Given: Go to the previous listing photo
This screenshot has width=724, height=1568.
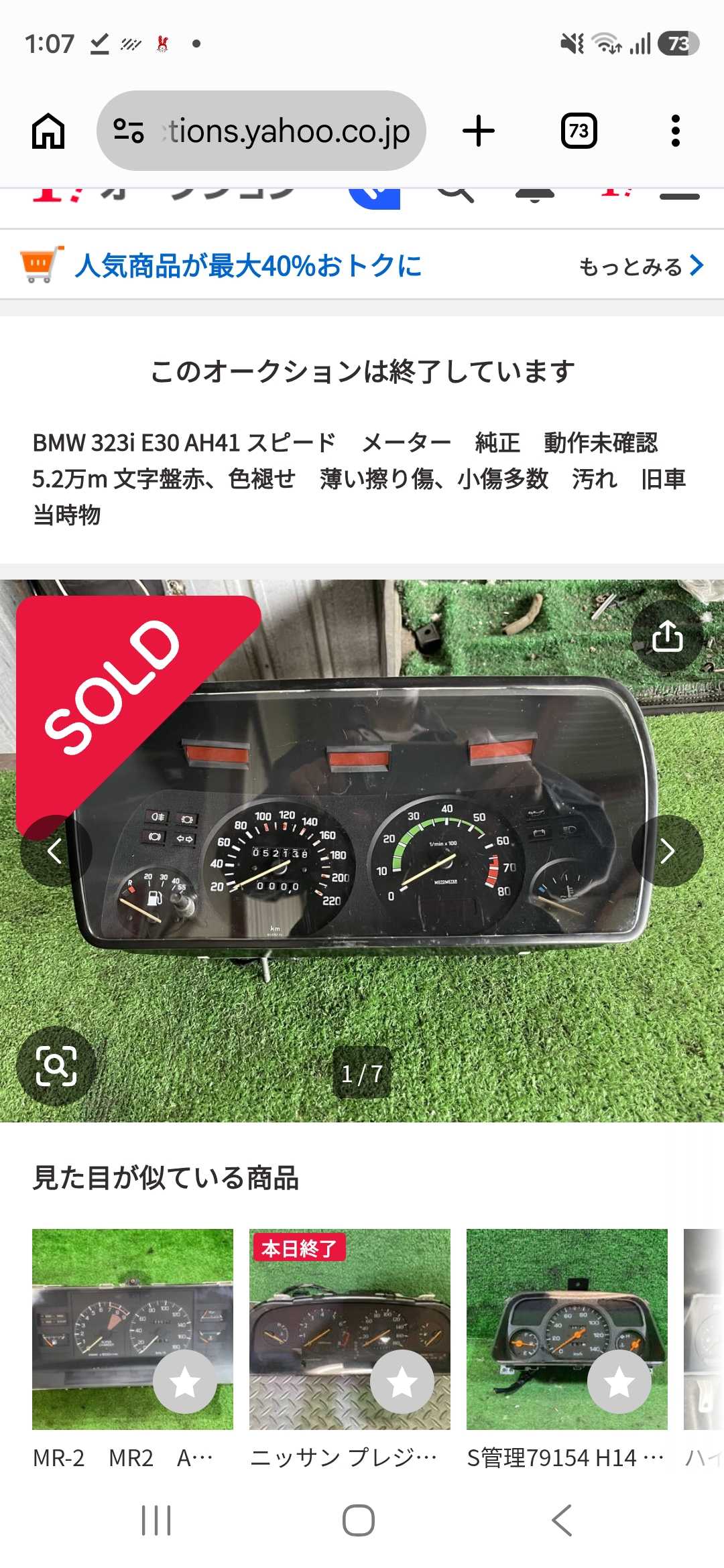Looking at the screenshot, I should click(x=56, y=851).
